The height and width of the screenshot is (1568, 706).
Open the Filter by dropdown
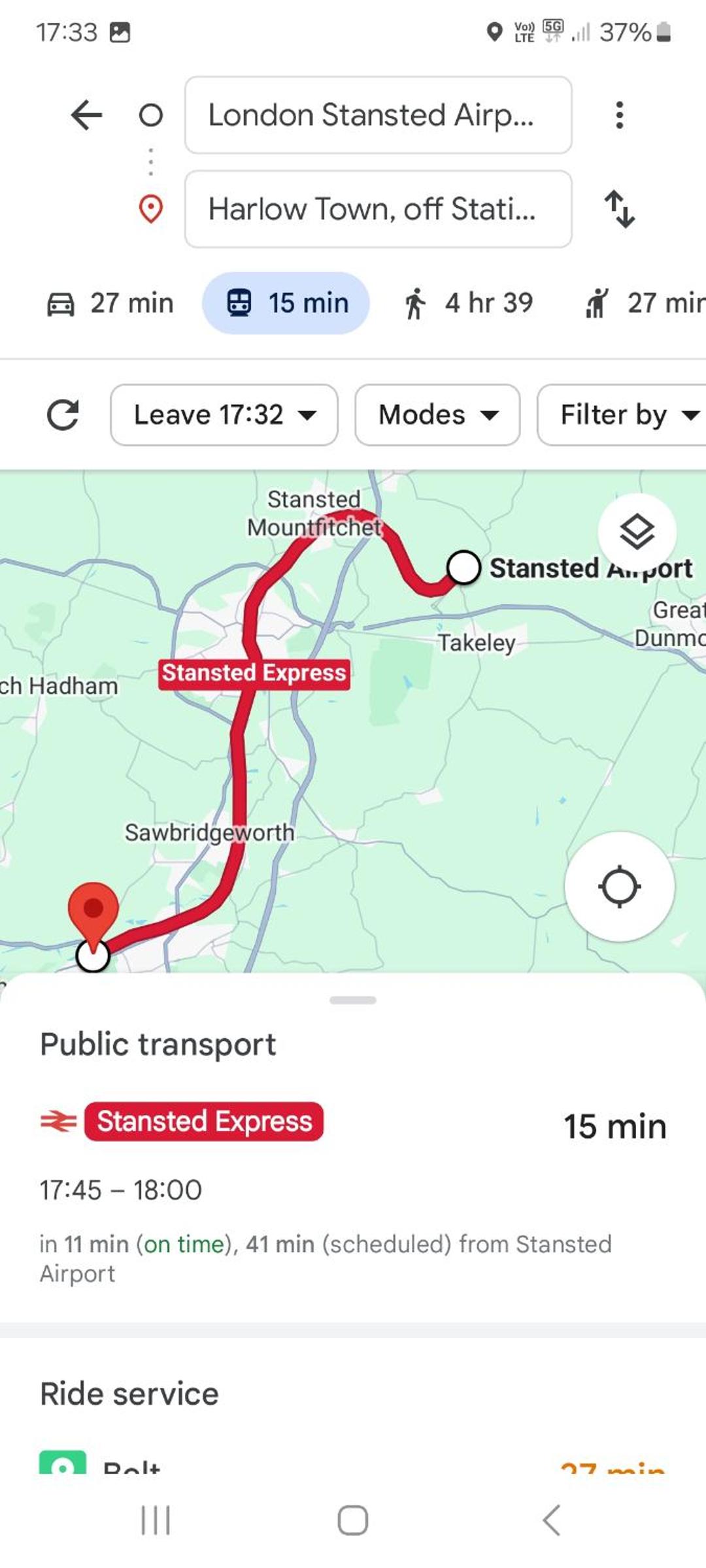pos(621,415)
